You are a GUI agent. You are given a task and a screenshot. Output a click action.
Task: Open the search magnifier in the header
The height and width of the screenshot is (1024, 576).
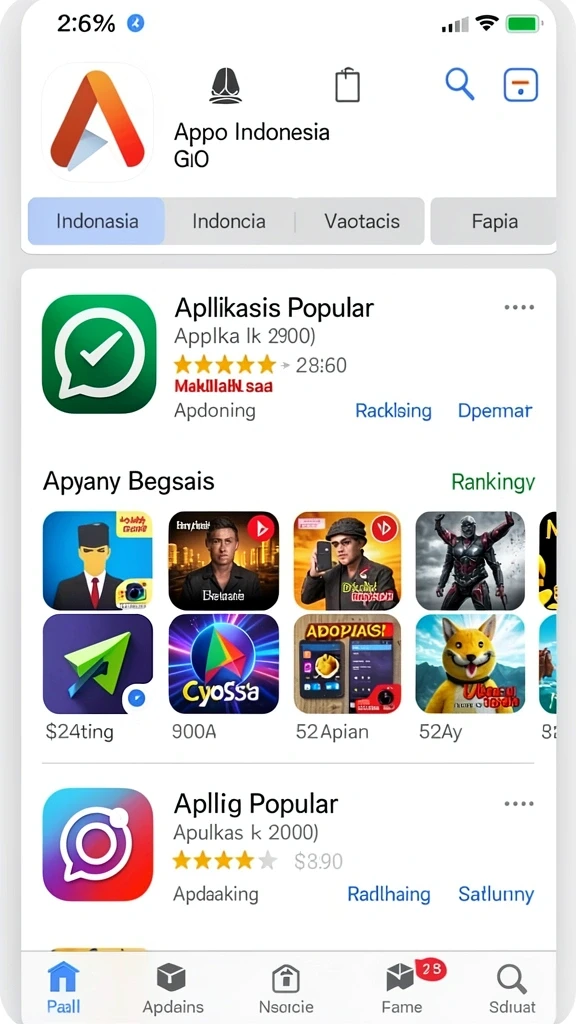click(460, 84)
